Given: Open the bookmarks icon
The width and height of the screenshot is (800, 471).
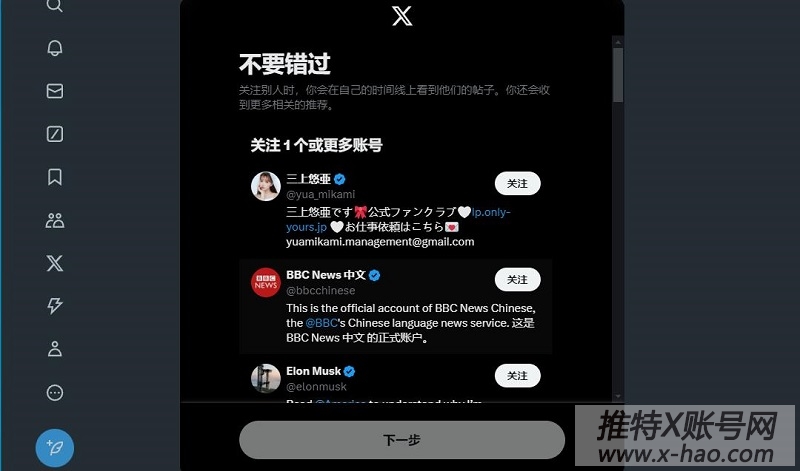Looking at the screenshot, I should (55, 177).
